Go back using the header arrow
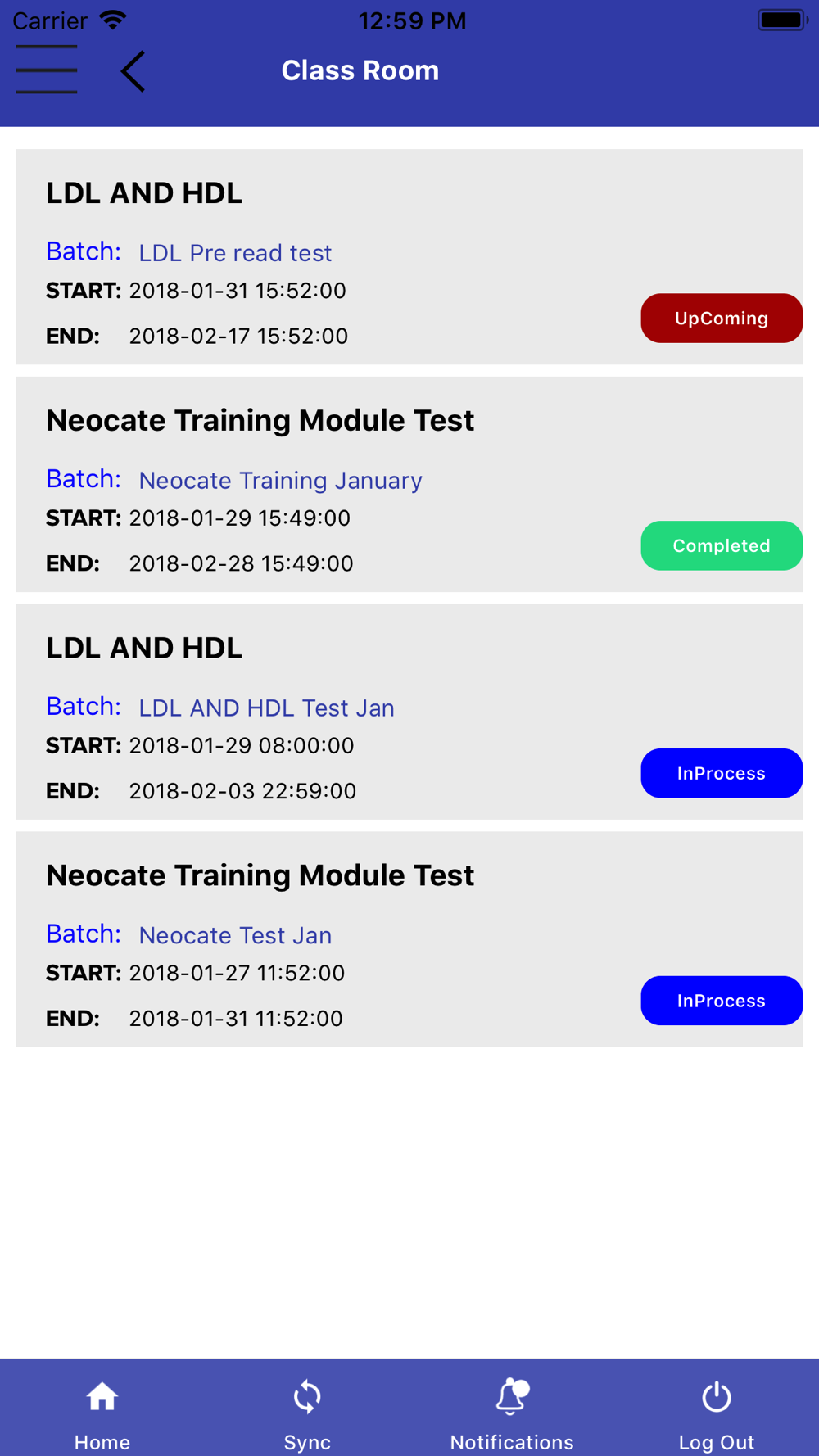Viewport: 819px width, 1456px height. pyautogui.click(x=133, y=71)
